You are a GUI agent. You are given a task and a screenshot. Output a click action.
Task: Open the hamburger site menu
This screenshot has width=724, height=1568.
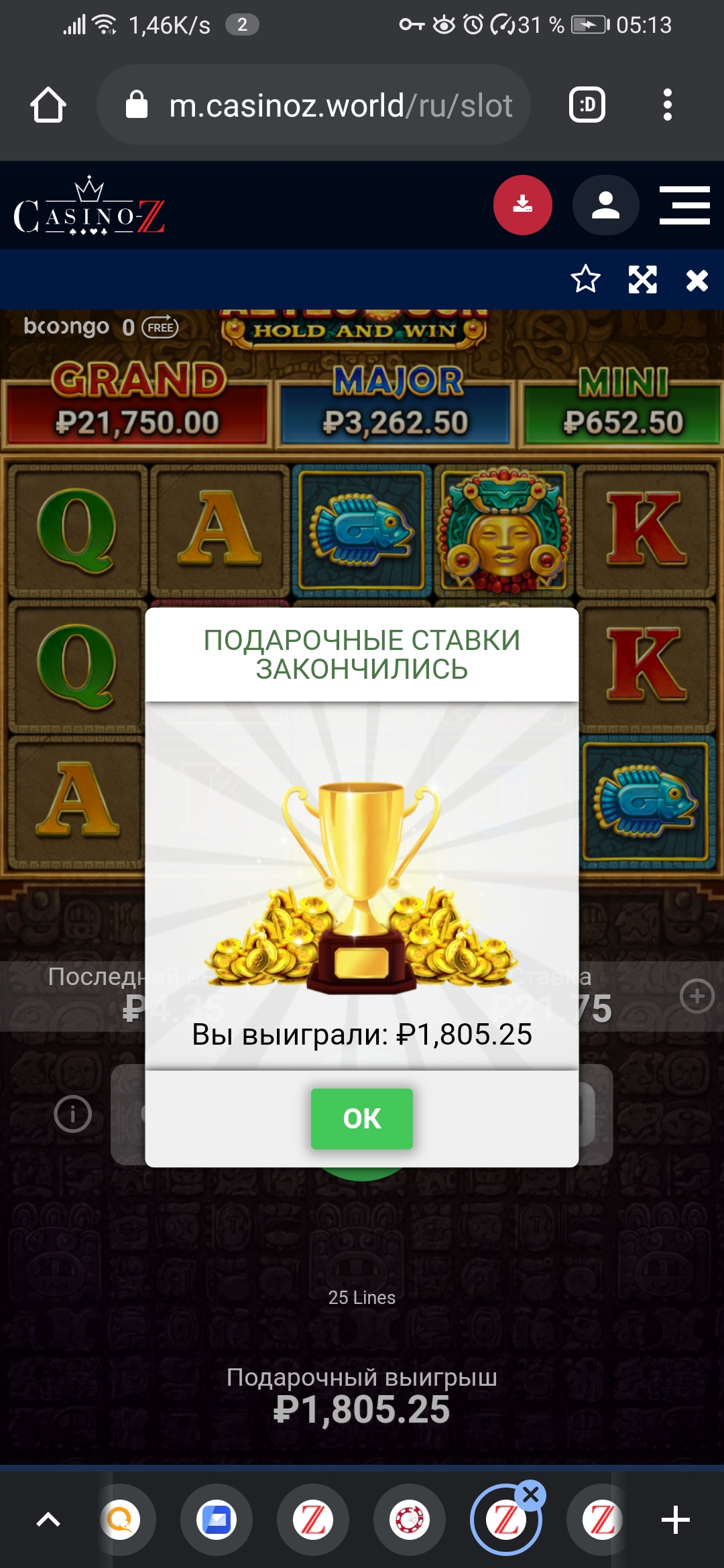684,205
